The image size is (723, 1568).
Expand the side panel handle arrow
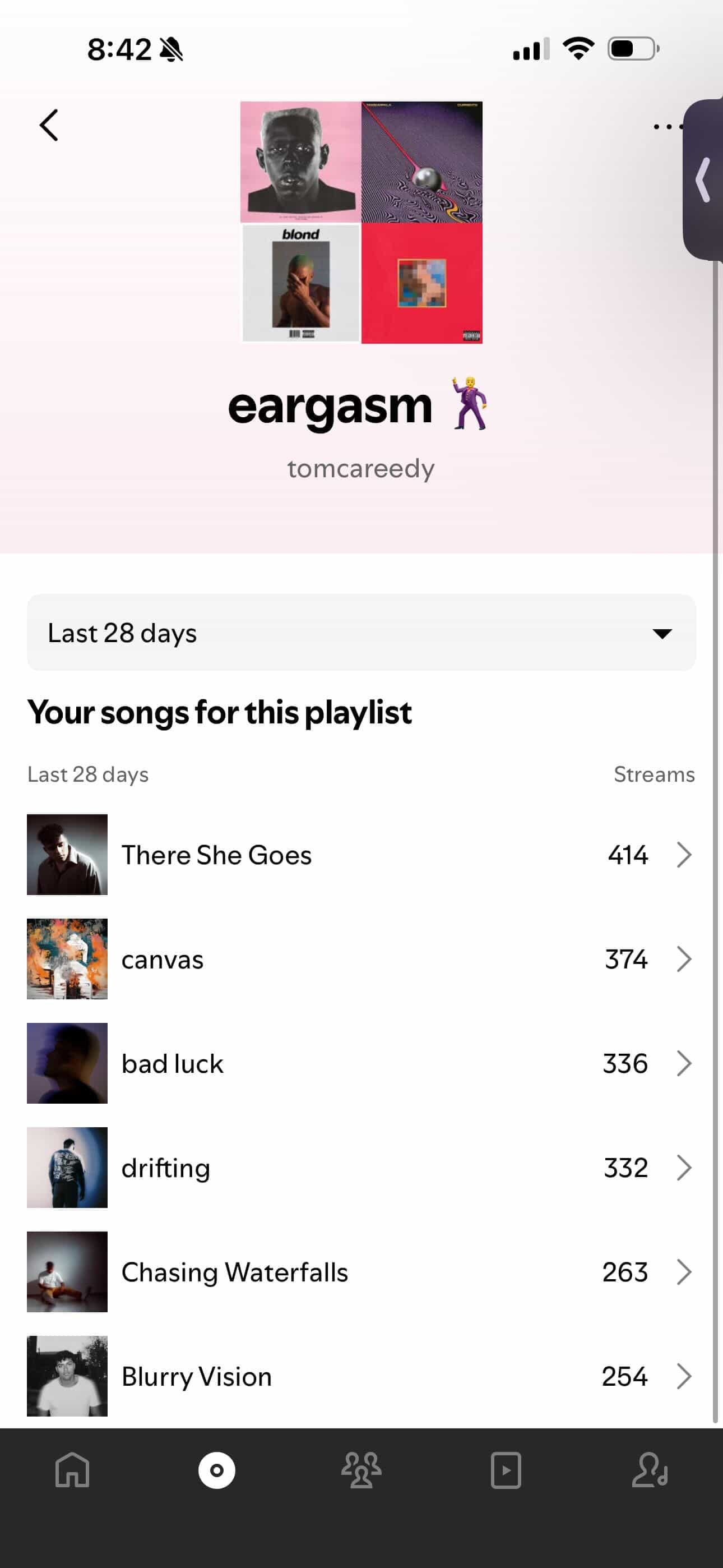[704, 179]
